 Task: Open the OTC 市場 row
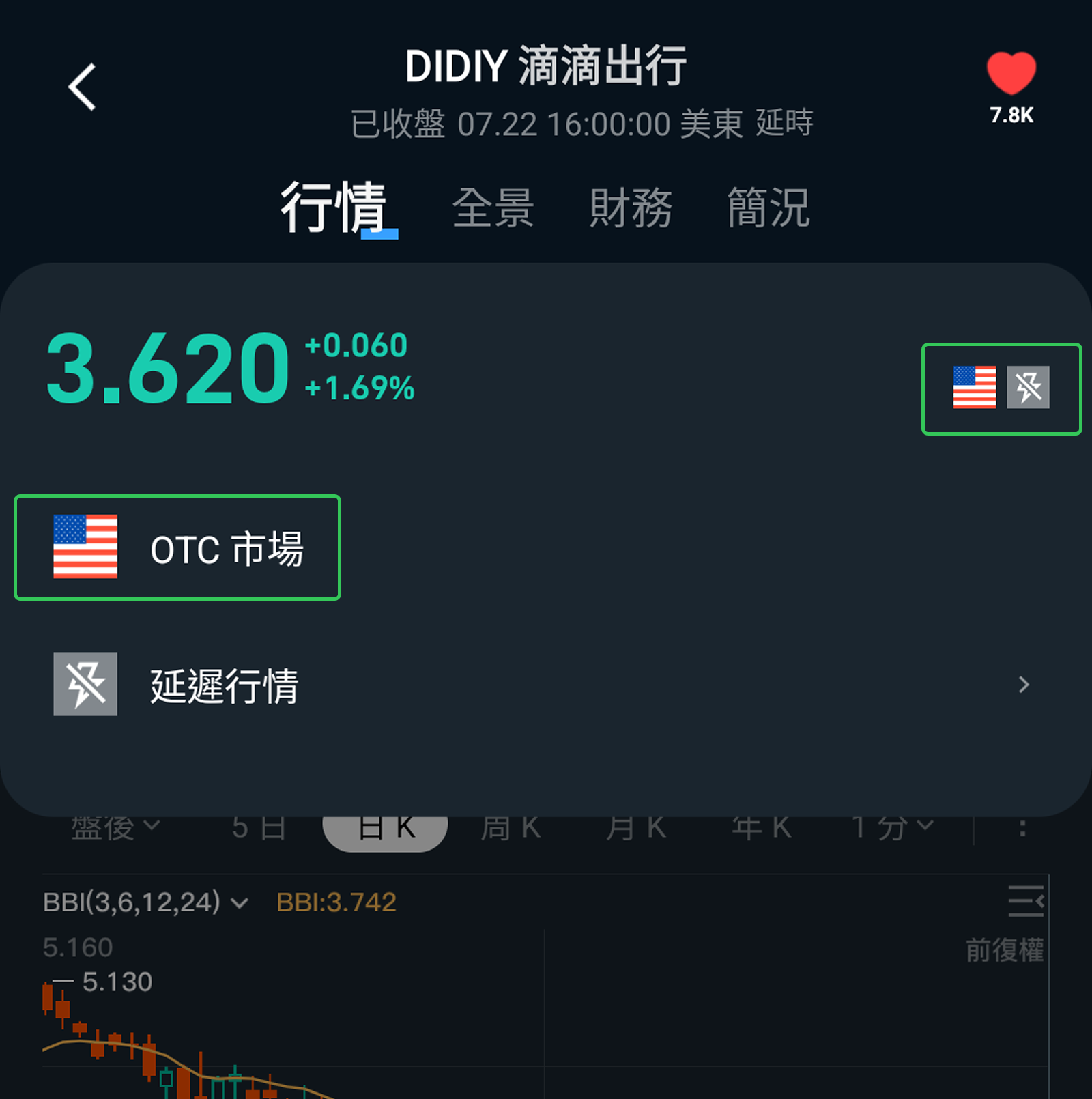[x=177, y=547]
